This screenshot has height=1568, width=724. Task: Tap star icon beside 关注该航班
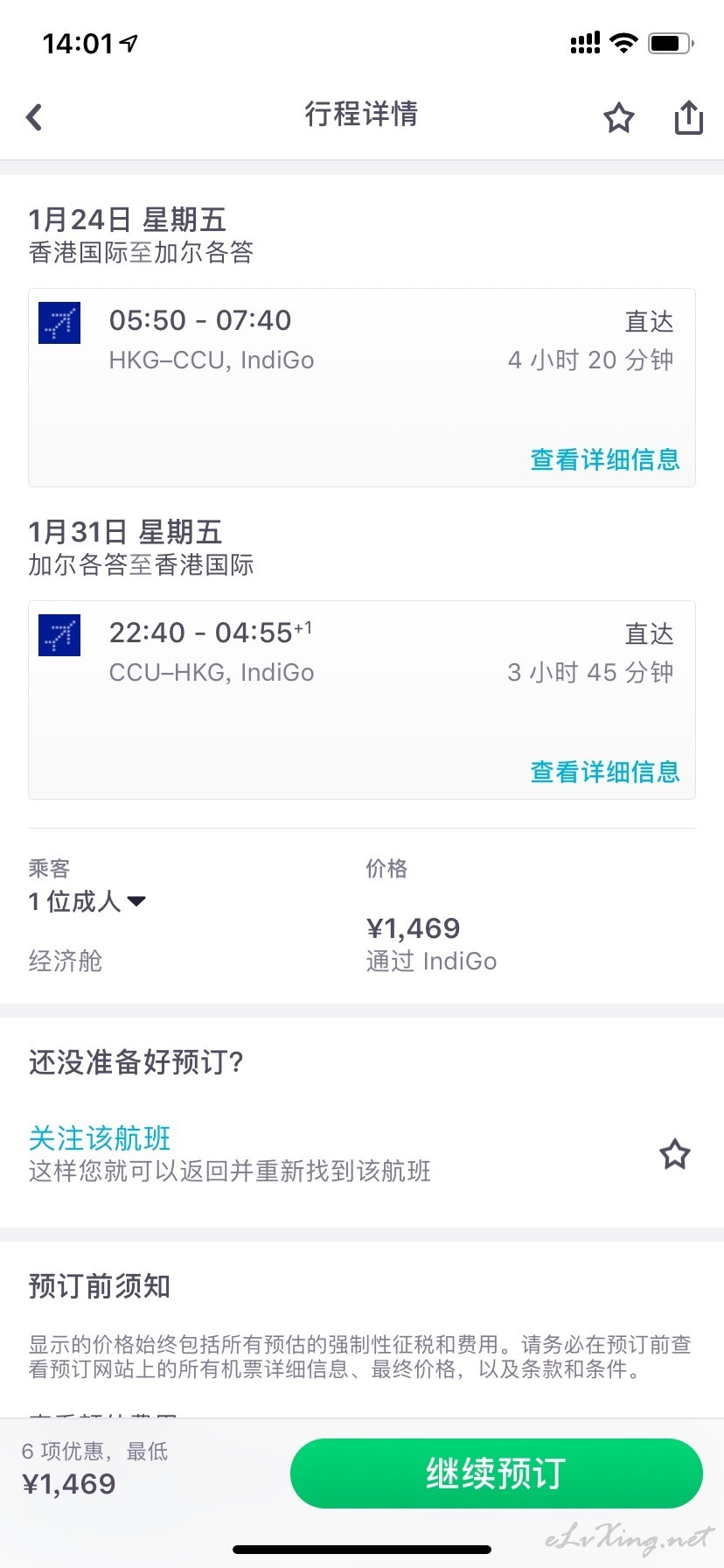coord(674,1154)
